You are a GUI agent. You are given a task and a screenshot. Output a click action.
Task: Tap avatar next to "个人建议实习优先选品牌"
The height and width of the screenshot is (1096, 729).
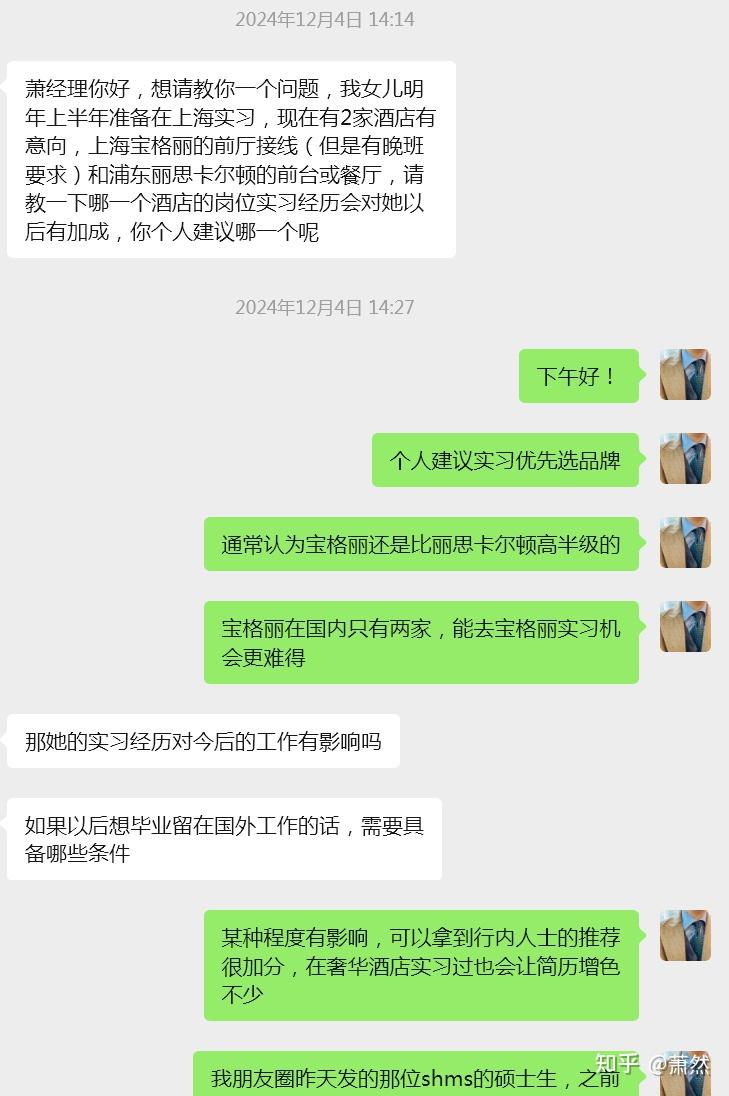click(x=685, y=459)
